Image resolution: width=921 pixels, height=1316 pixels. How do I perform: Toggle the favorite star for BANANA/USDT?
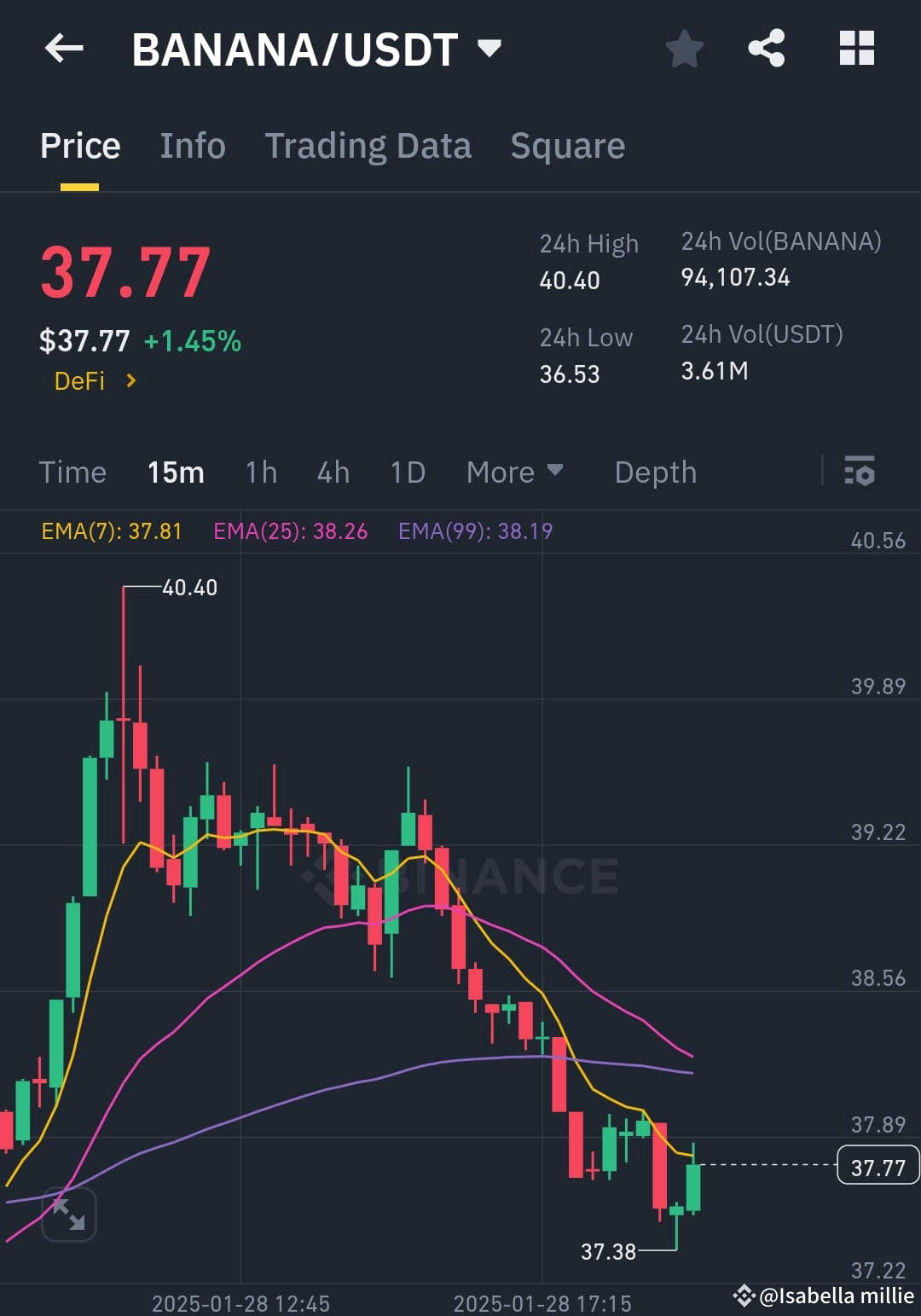pyautogui.click(x=685, y=49)
